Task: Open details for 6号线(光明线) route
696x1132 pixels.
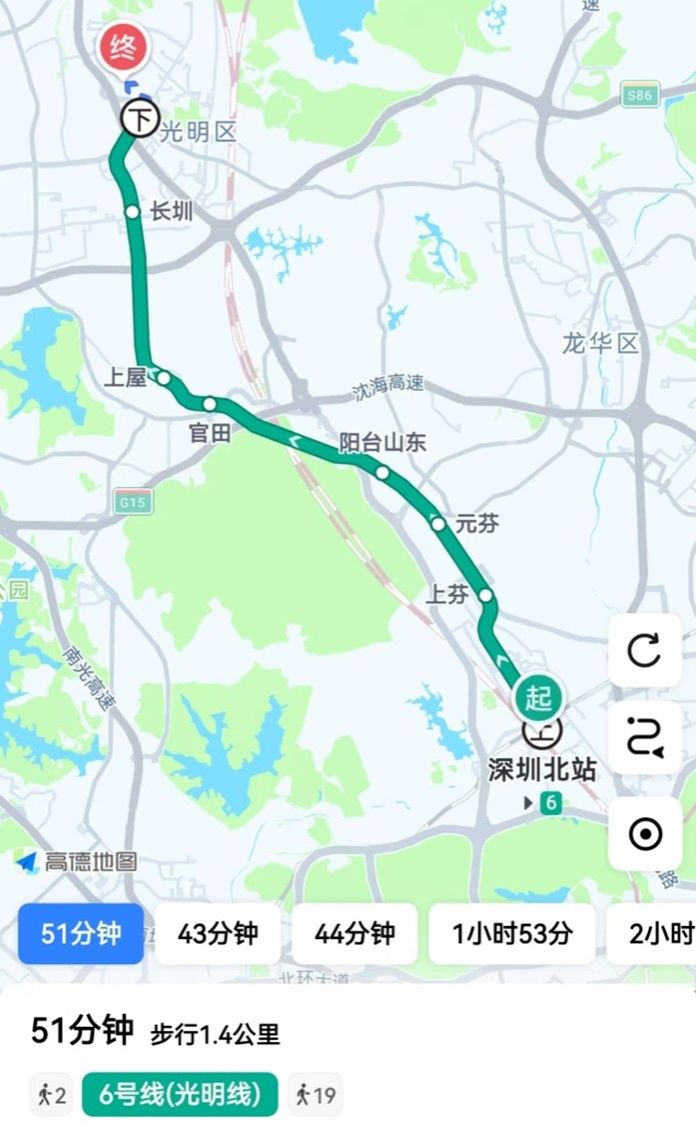Action: (180, 1095)
